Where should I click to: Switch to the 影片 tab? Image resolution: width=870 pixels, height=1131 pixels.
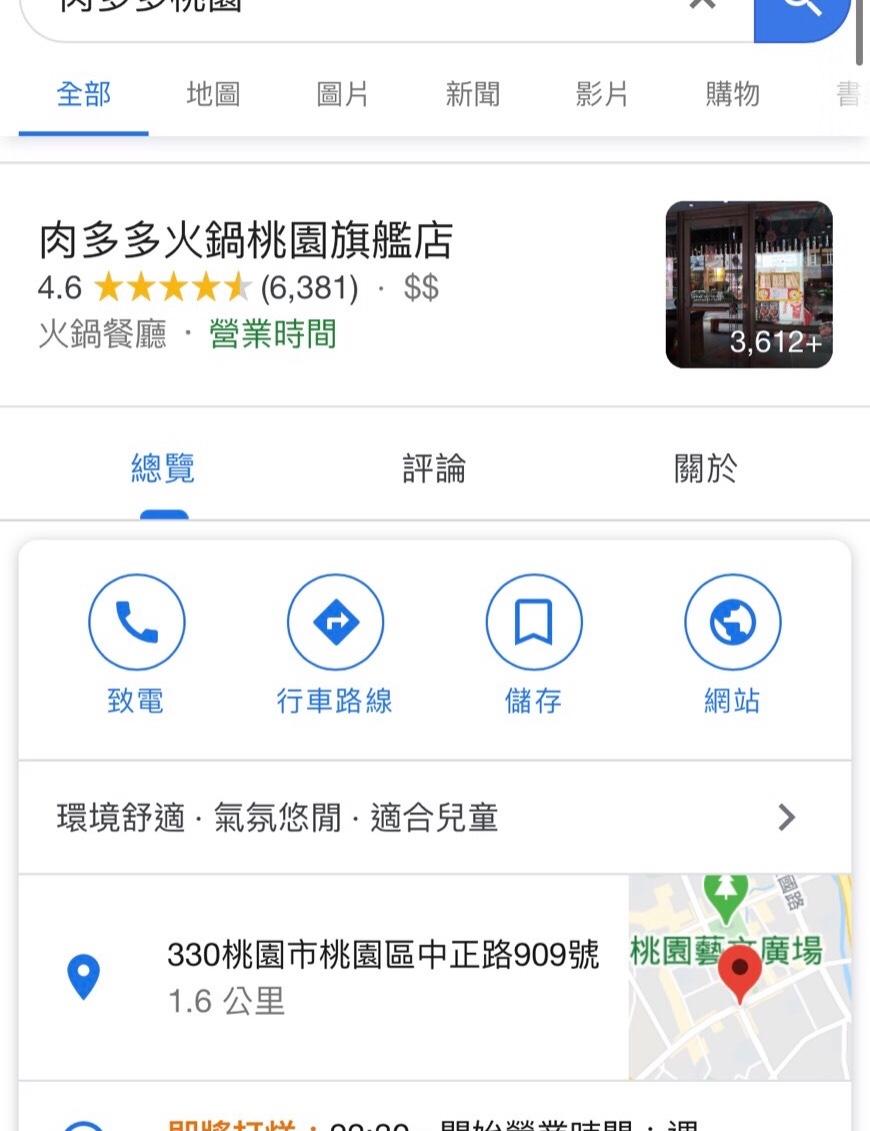[x=602, y=95]
